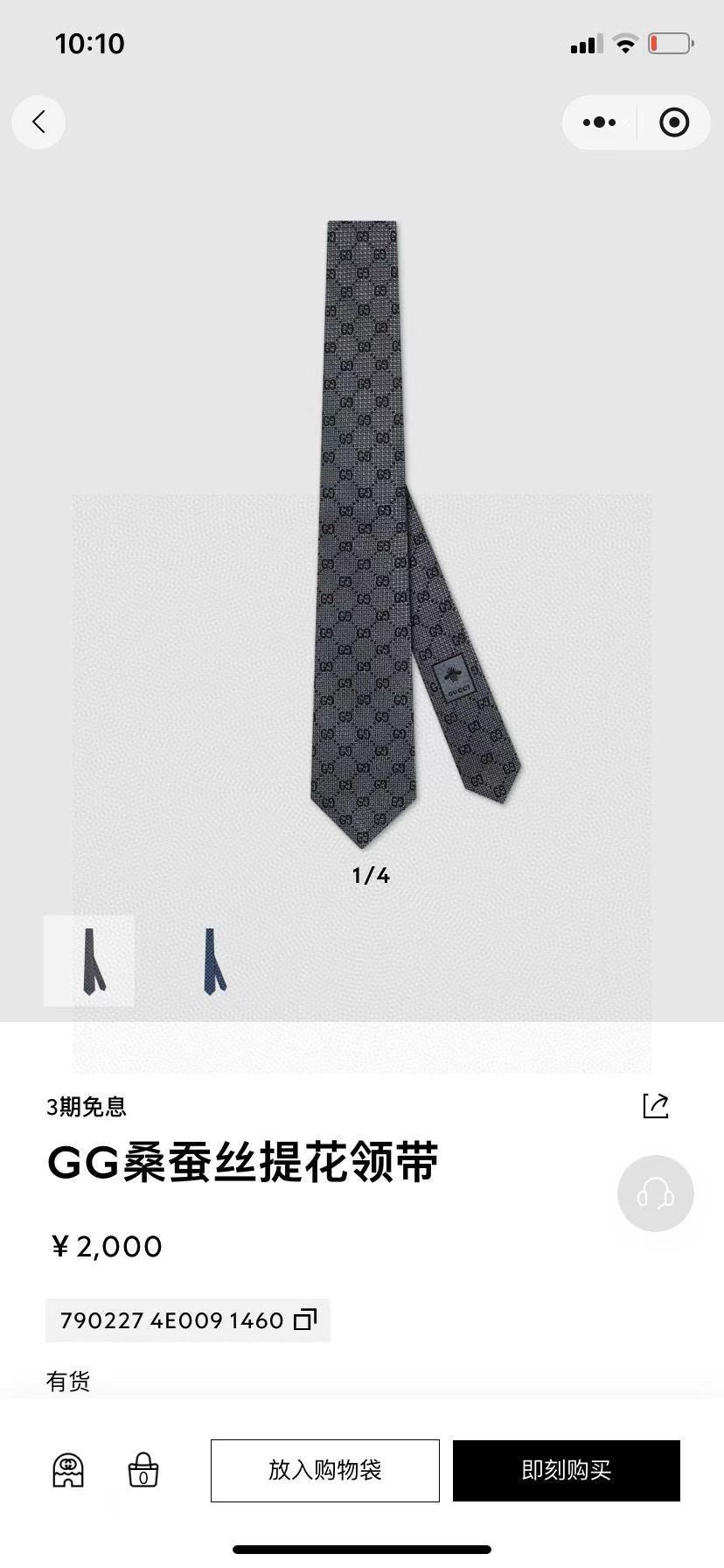Check the Wi-Fi status icon
Image resolution: width=724 pixels, height=1568 pixels.
(624, 42)
